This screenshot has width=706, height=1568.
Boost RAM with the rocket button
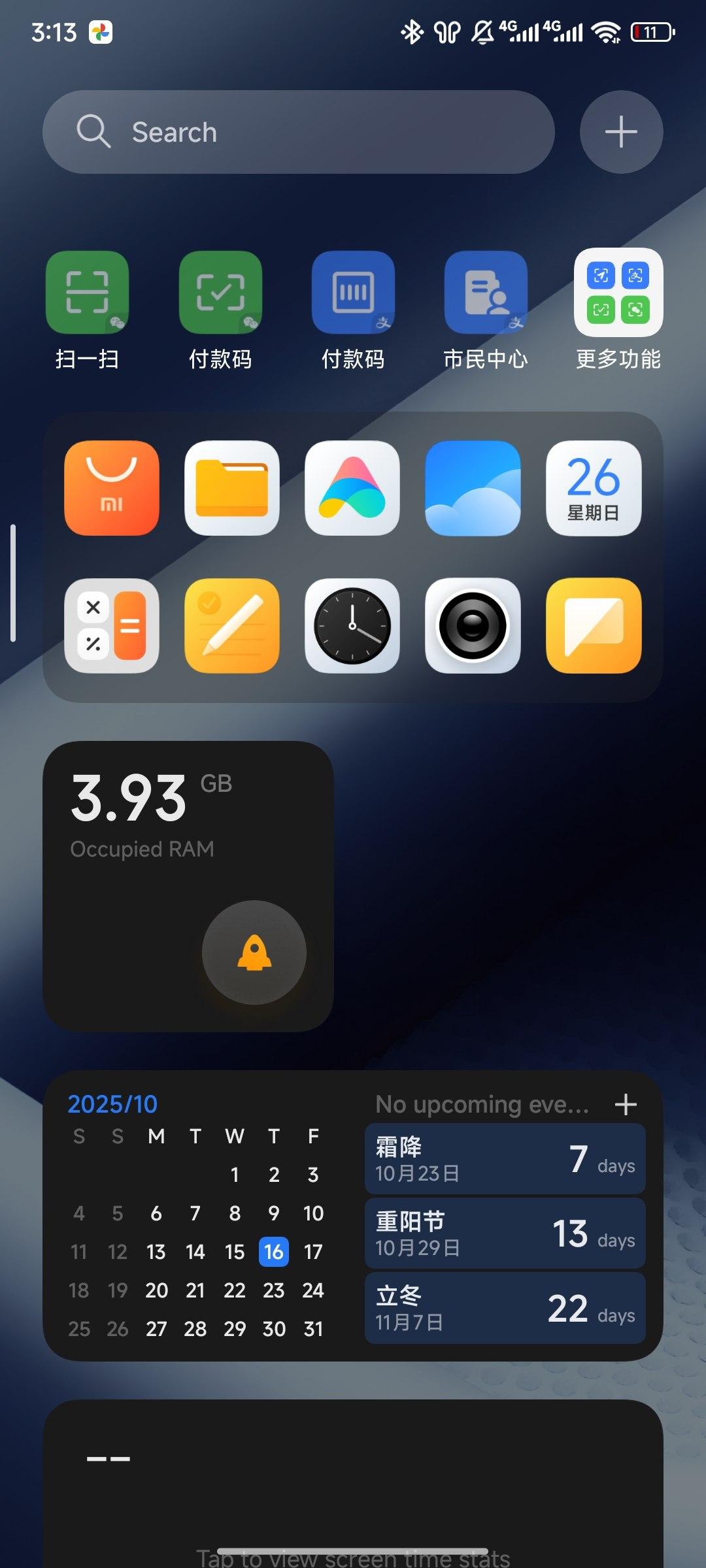pos(254,953)
